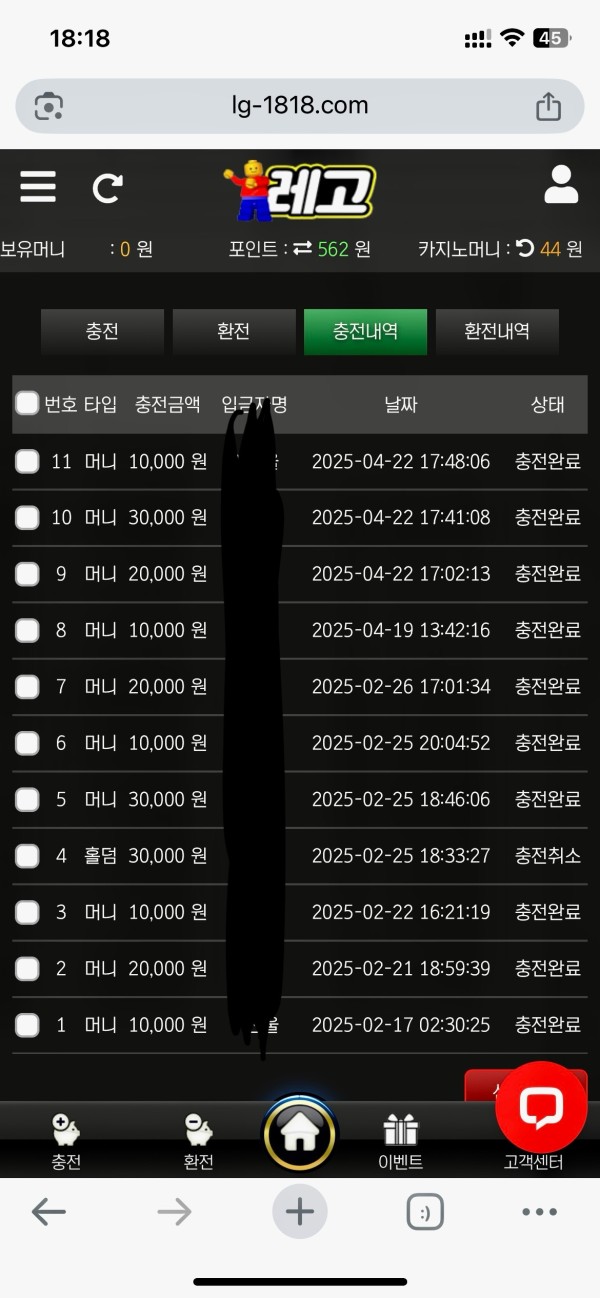Open the 이벤트 gift section
600x1298 pixels.
[400, 1142]
